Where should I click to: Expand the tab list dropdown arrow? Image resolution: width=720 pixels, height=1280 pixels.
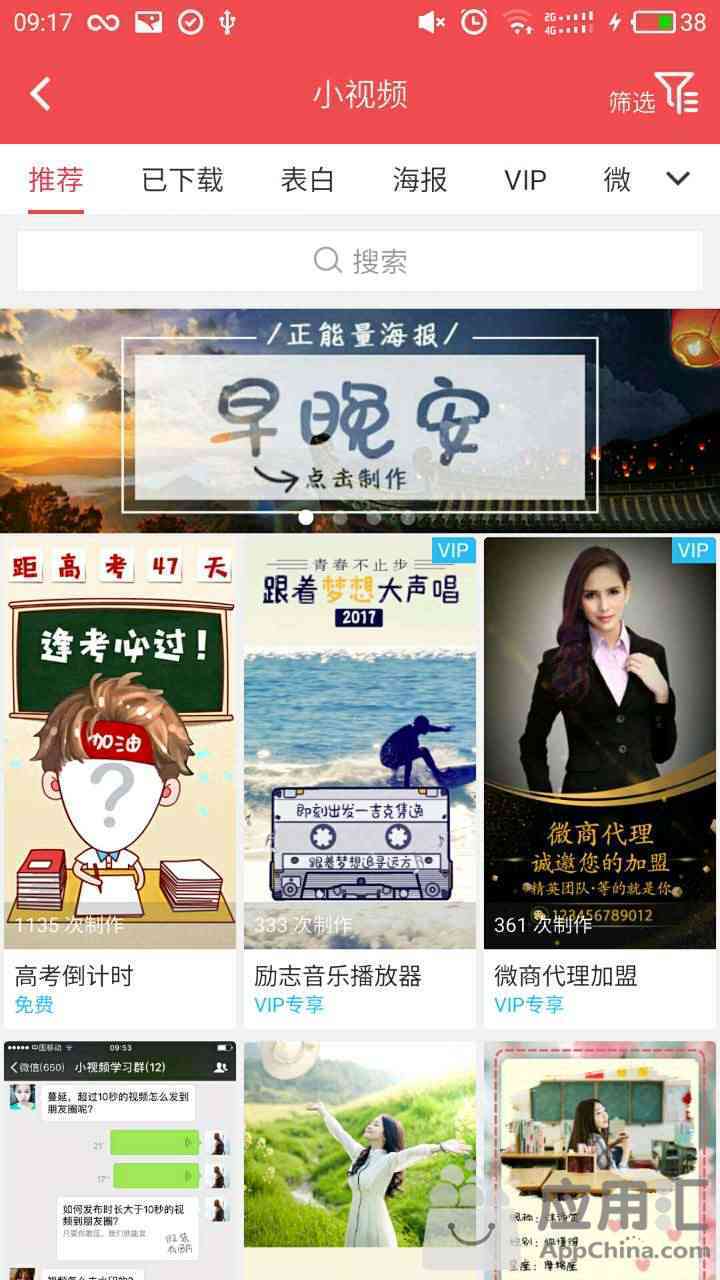coord(678,179)
